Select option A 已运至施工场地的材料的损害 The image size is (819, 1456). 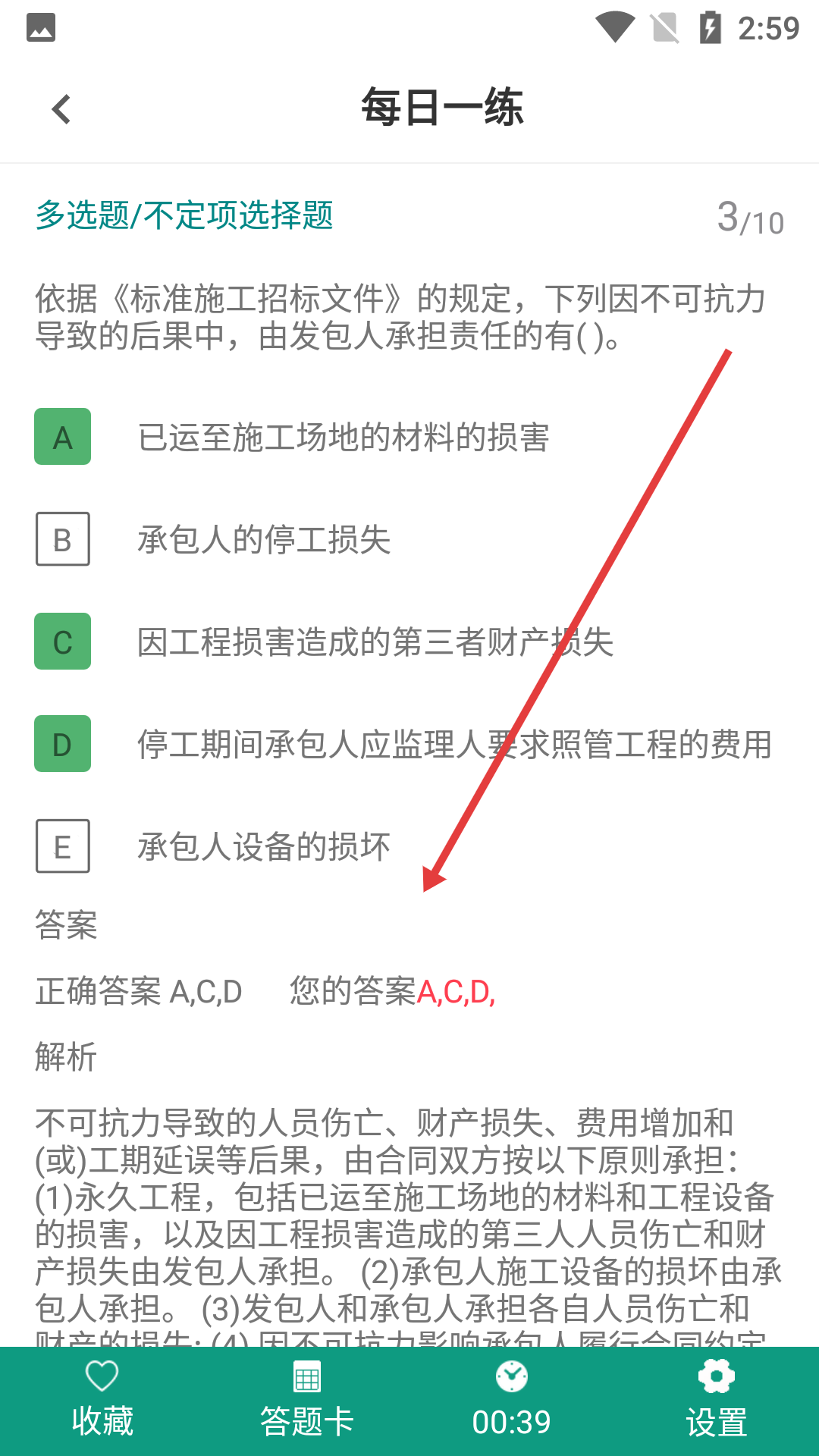coord(63,437)
